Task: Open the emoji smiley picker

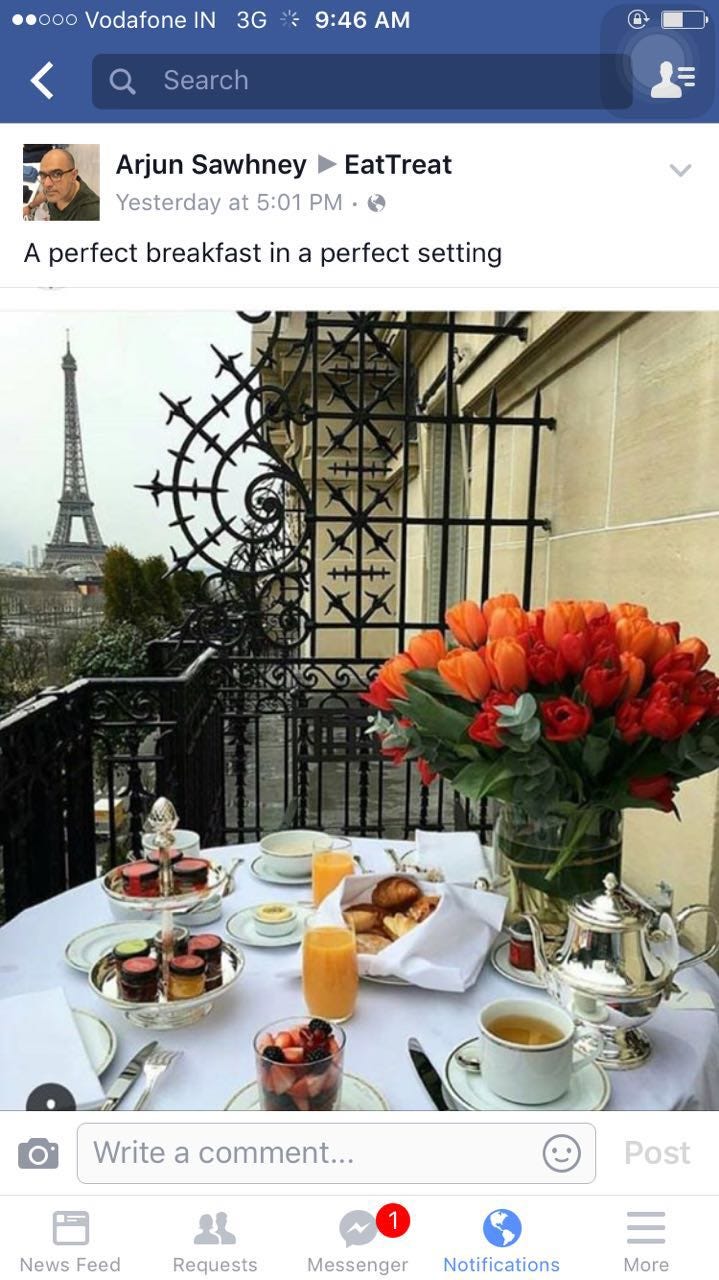Action: point(561,1153)
